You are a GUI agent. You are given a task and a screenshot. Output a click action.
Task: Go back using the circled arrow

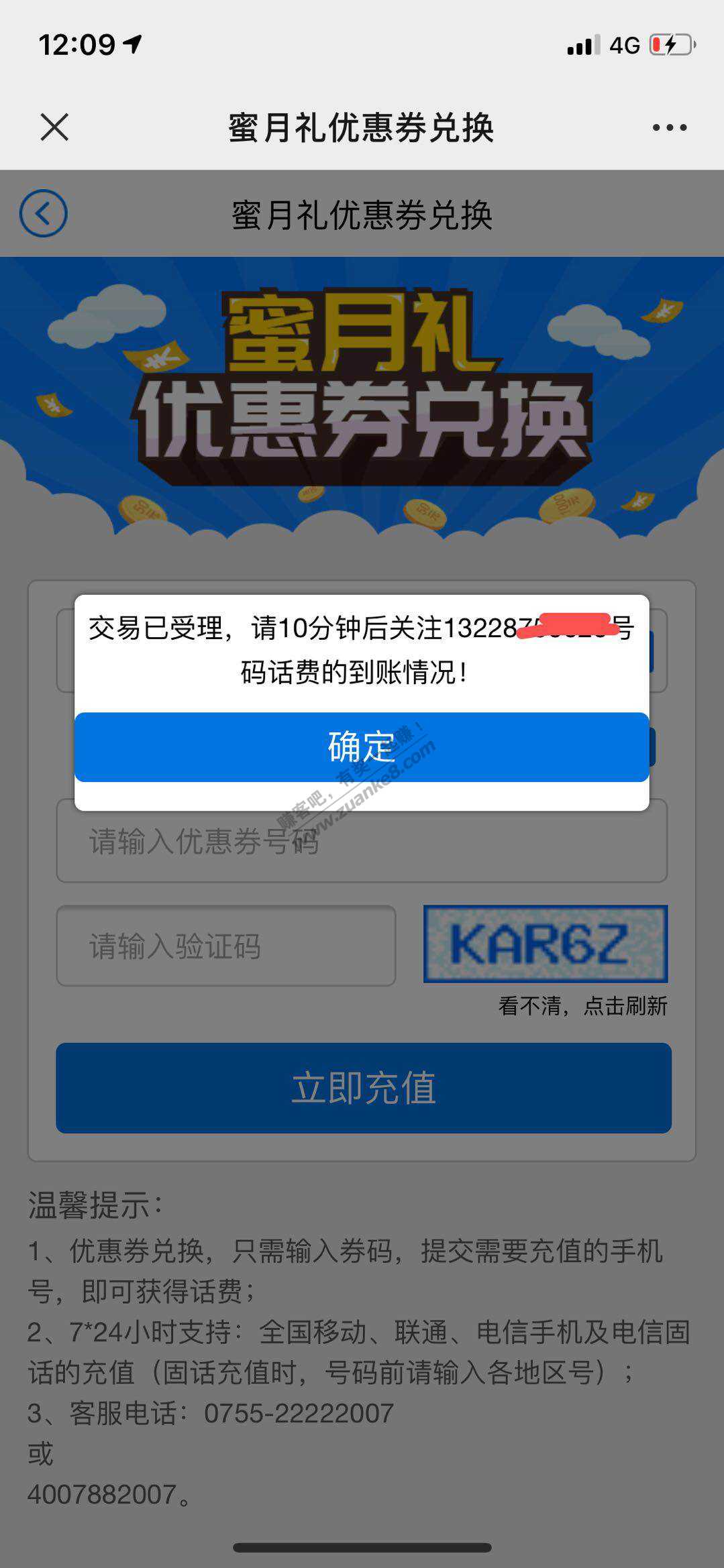point(44,214)
